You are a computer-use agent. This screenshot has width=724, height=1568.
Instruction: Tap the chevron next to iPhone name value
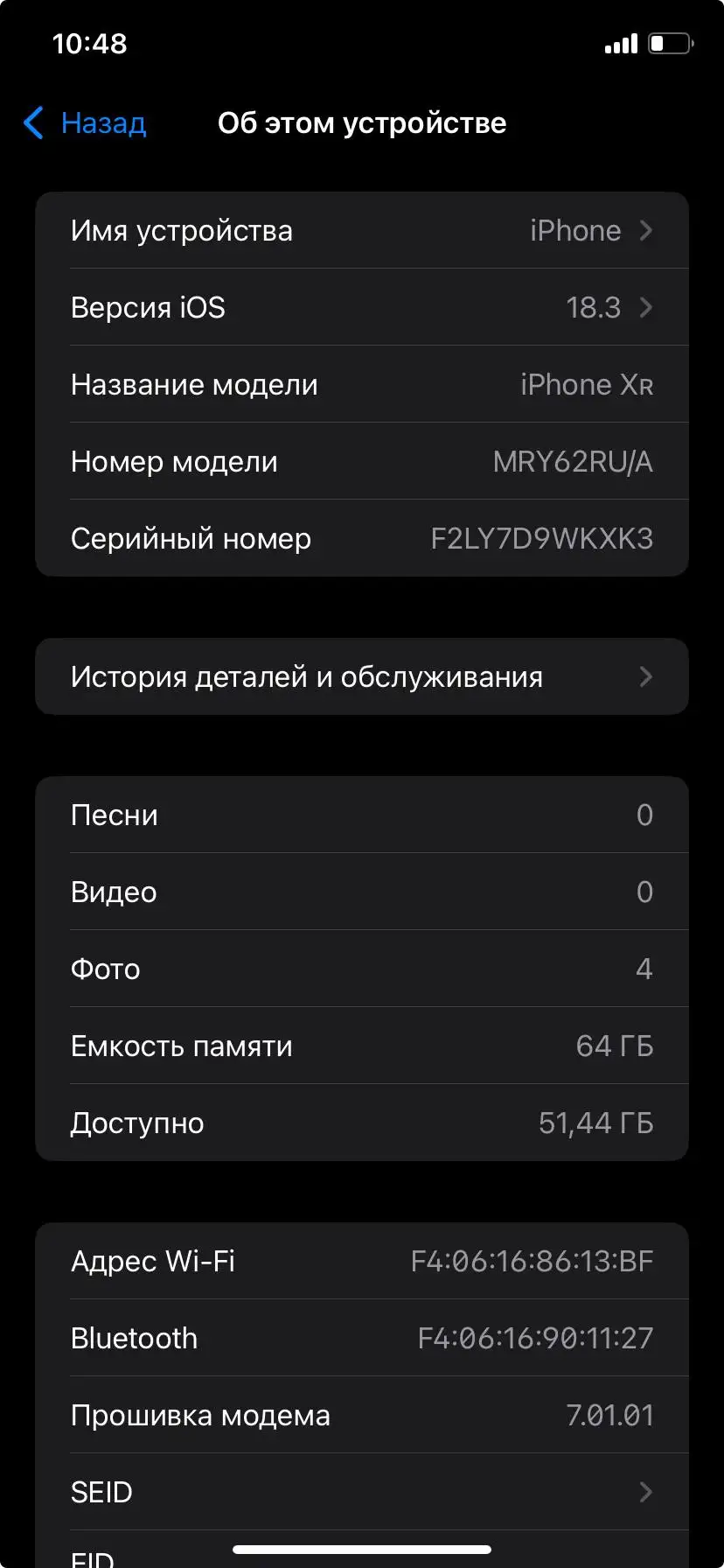coord(646,230)
